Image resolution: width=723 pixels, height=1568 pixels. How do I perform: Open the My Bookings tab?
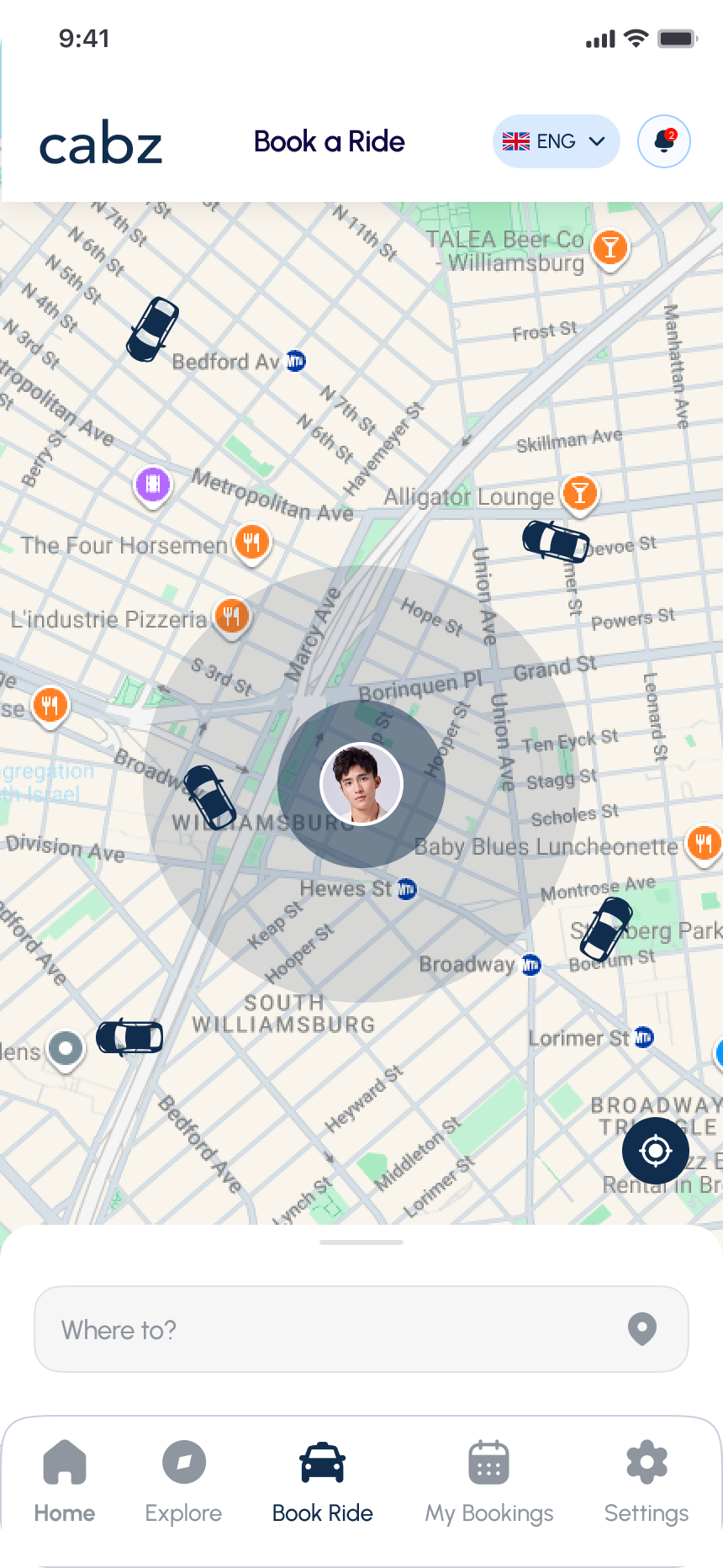pyautogui.click(x=489, y=1482)
